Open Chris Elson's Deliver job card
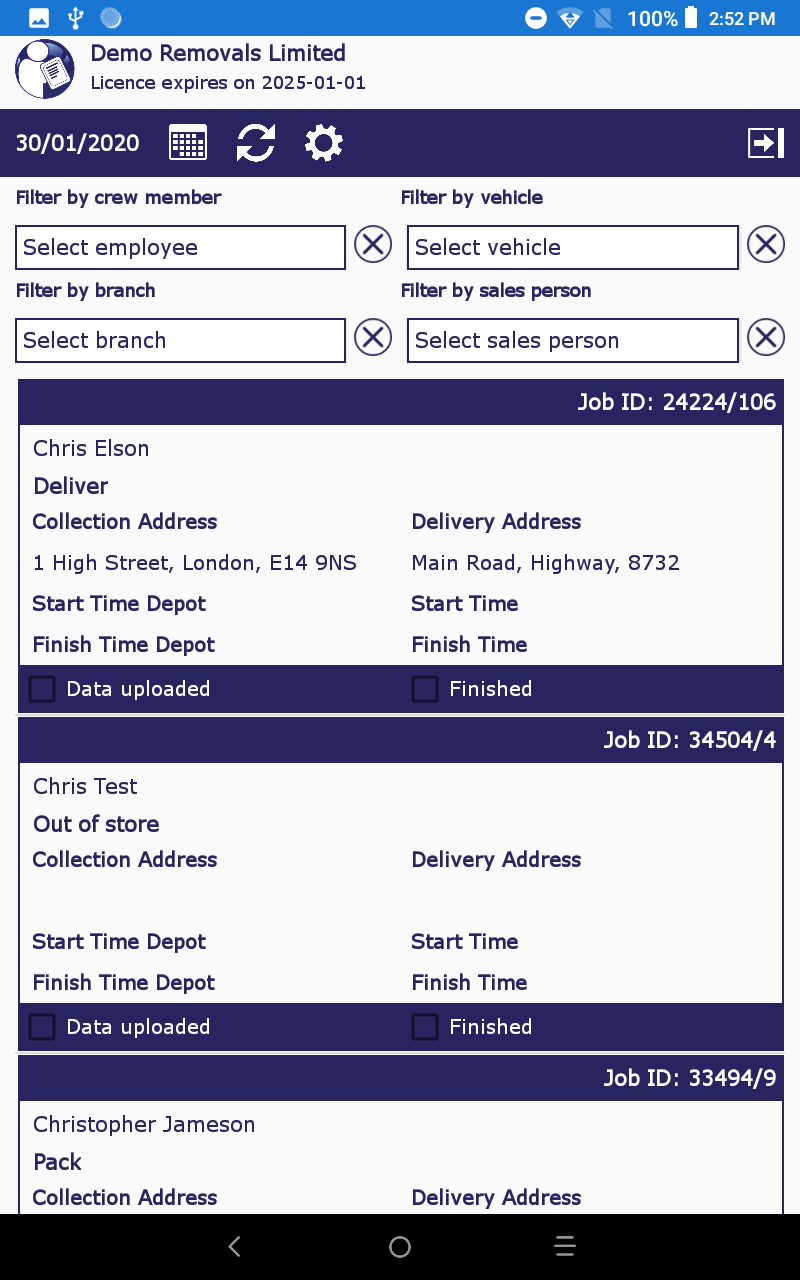The image size is (800, 1280). coord(401,546)
